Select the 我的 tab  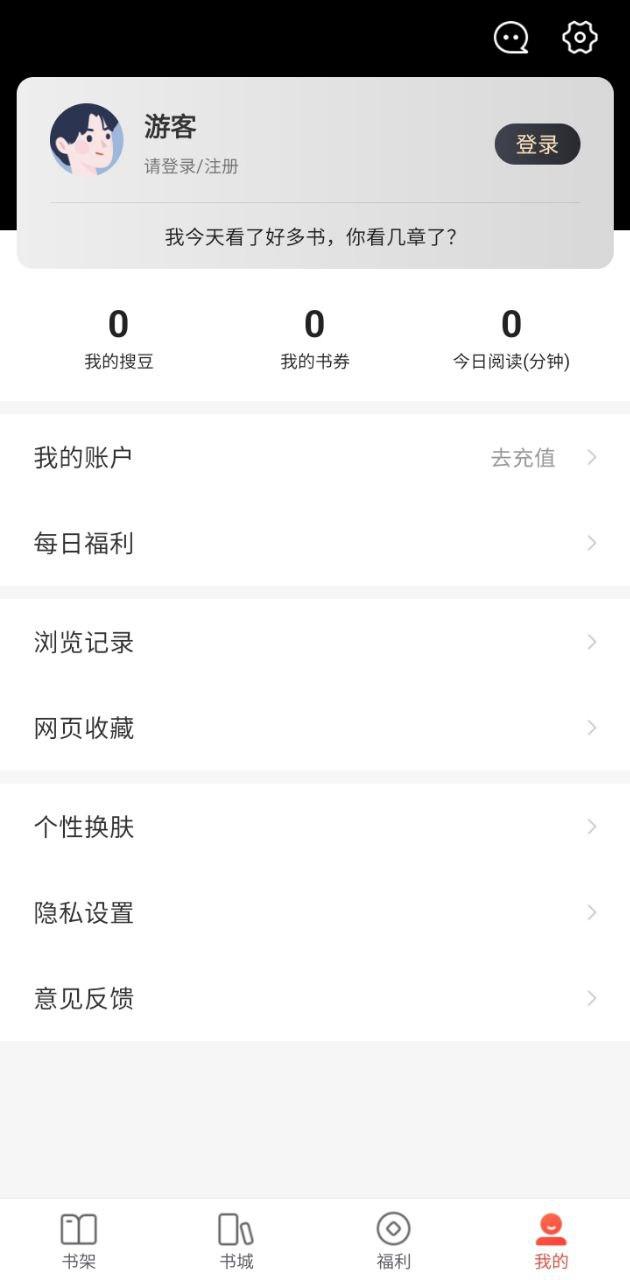(551, 1240)
